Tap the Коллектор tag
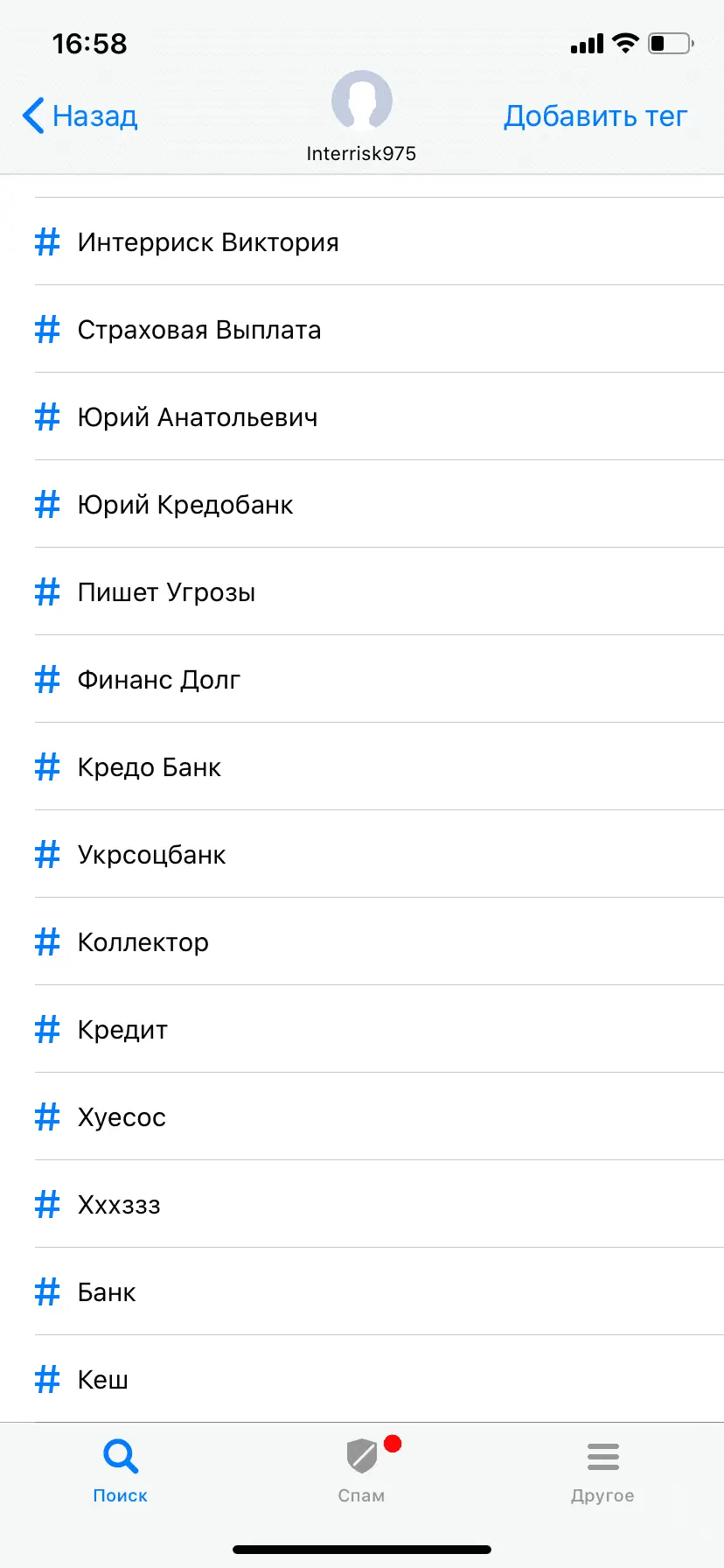 pos(143,942)
